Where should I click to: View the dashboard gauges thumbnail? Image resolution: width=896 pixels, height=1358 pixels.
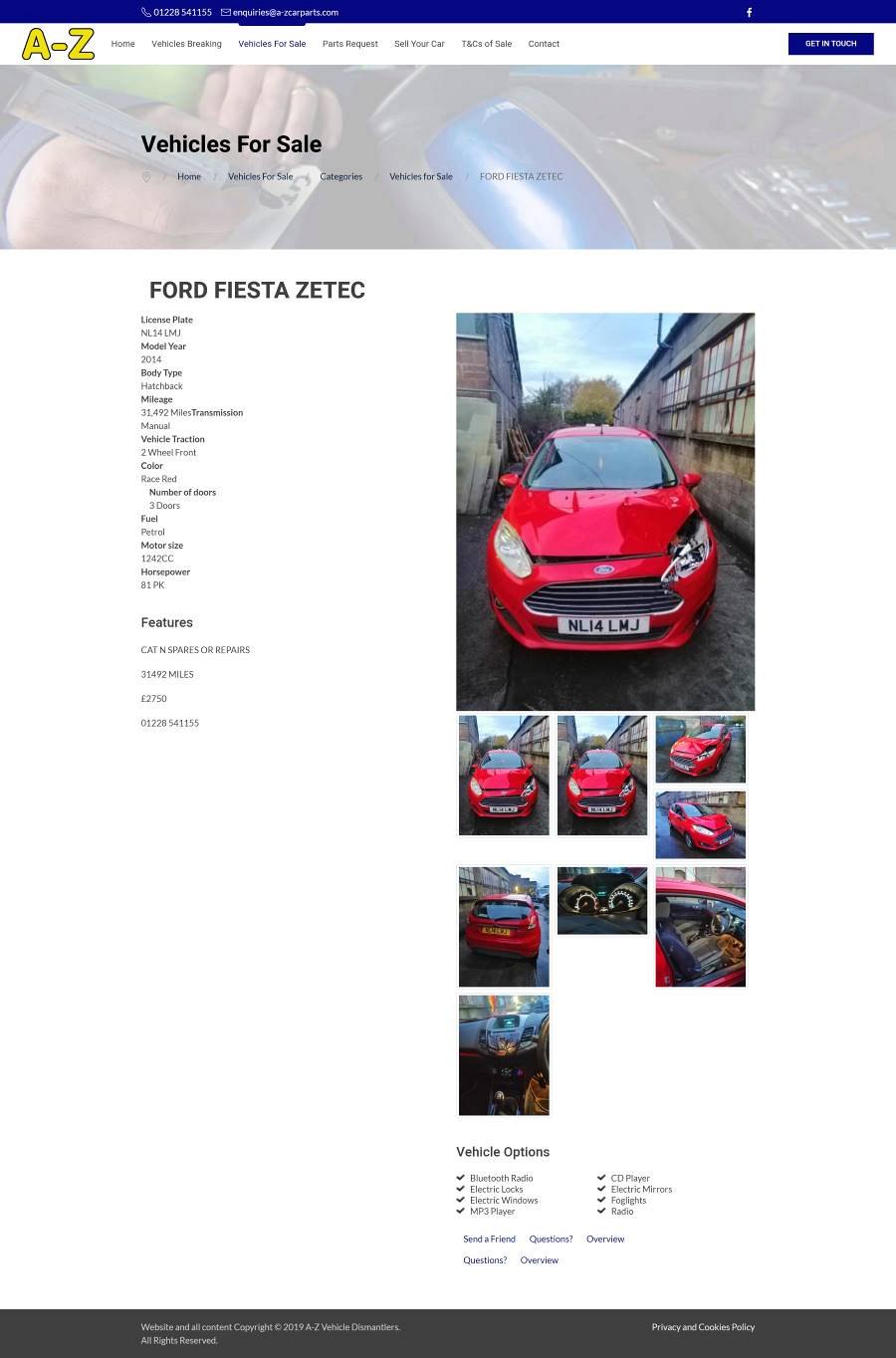(x=602, y=901)
